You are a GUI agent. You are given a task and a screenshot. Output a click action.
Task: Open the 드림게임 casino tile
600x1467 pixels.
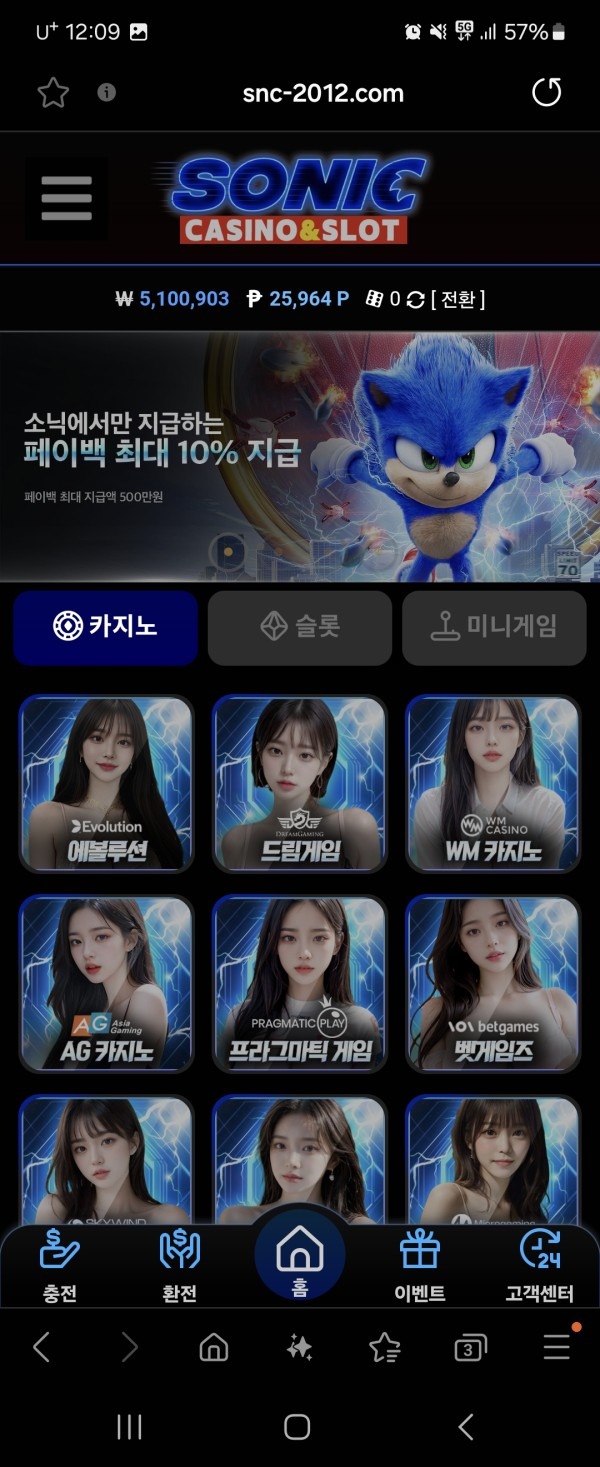pyautogui.click(x=299, y=783)
